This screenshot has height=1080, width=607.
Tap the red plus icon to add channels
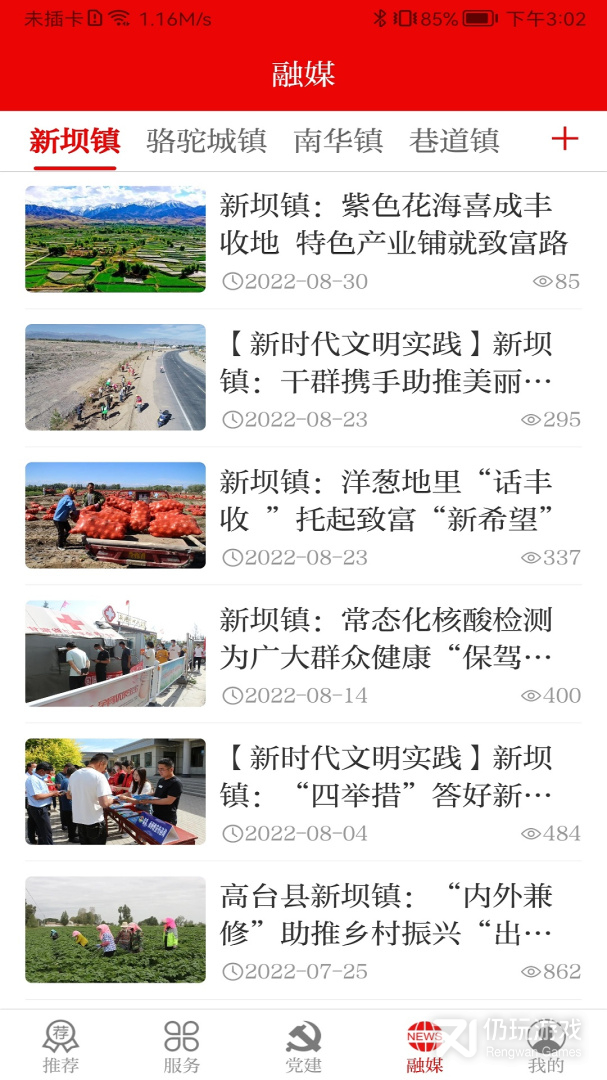coord(565,139)
